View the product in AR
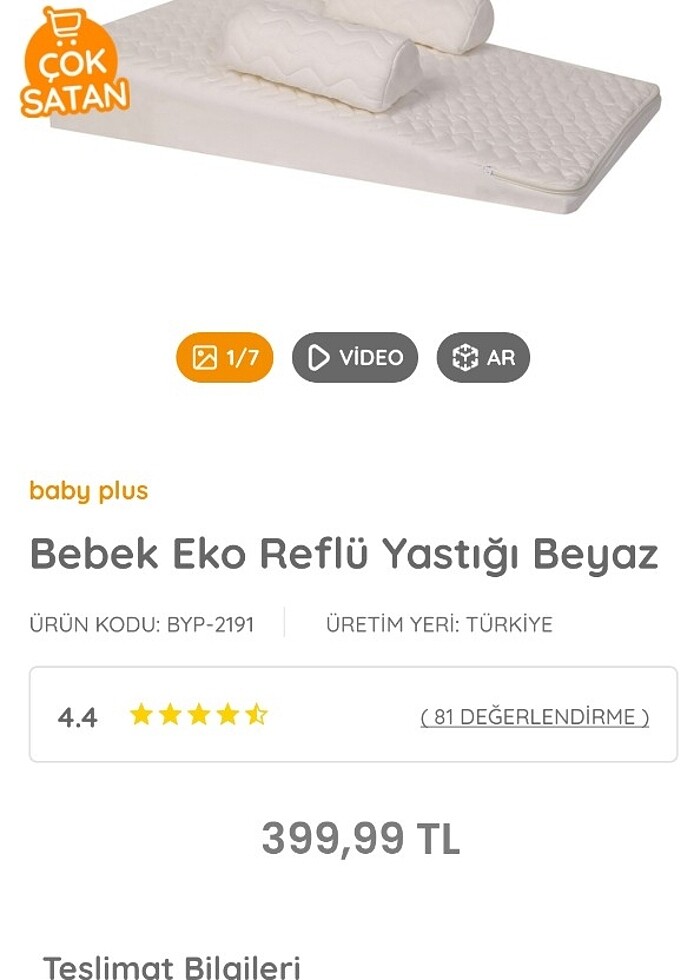 tap(483, 357)
